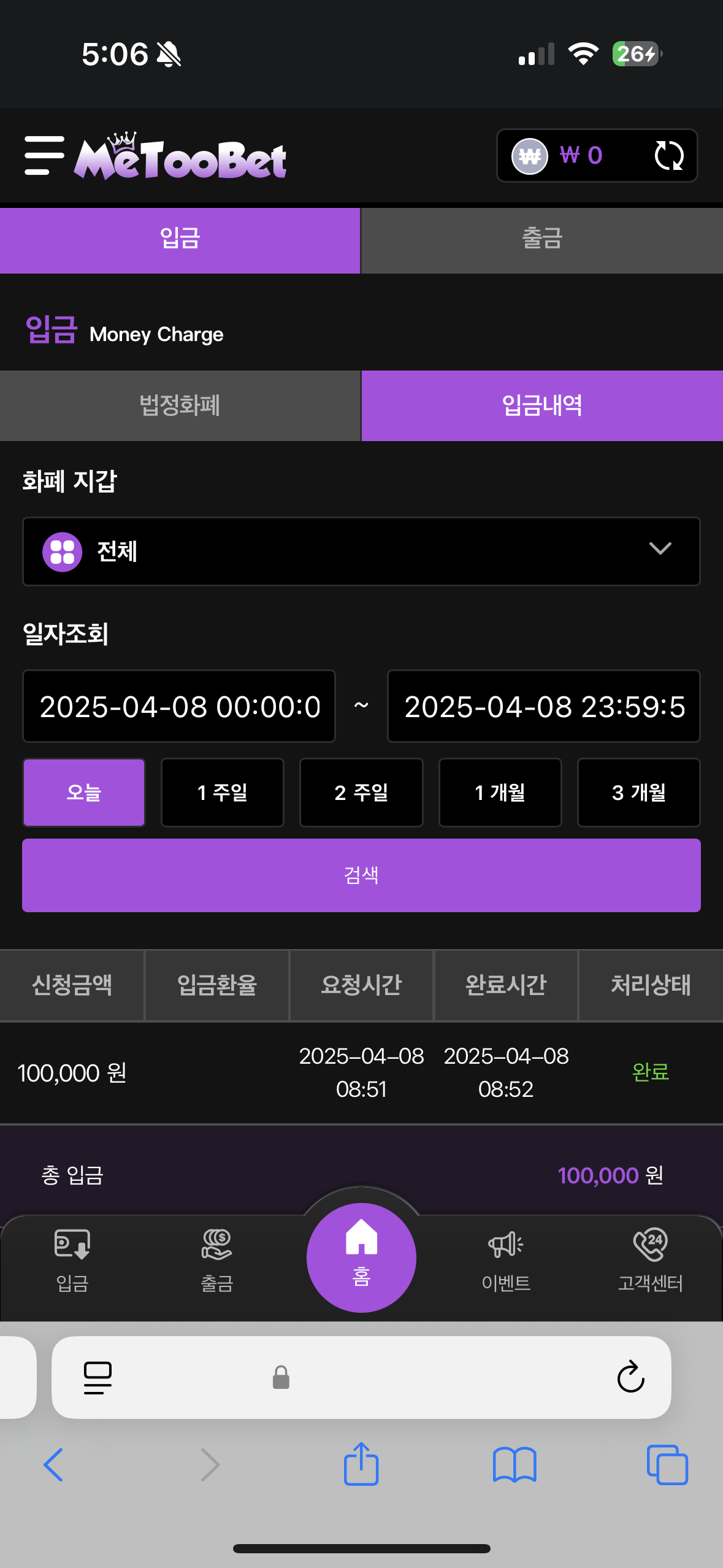Share the page from the browser toolbar
This screenshot has width=723, height=1568.
pos(361,1464)
